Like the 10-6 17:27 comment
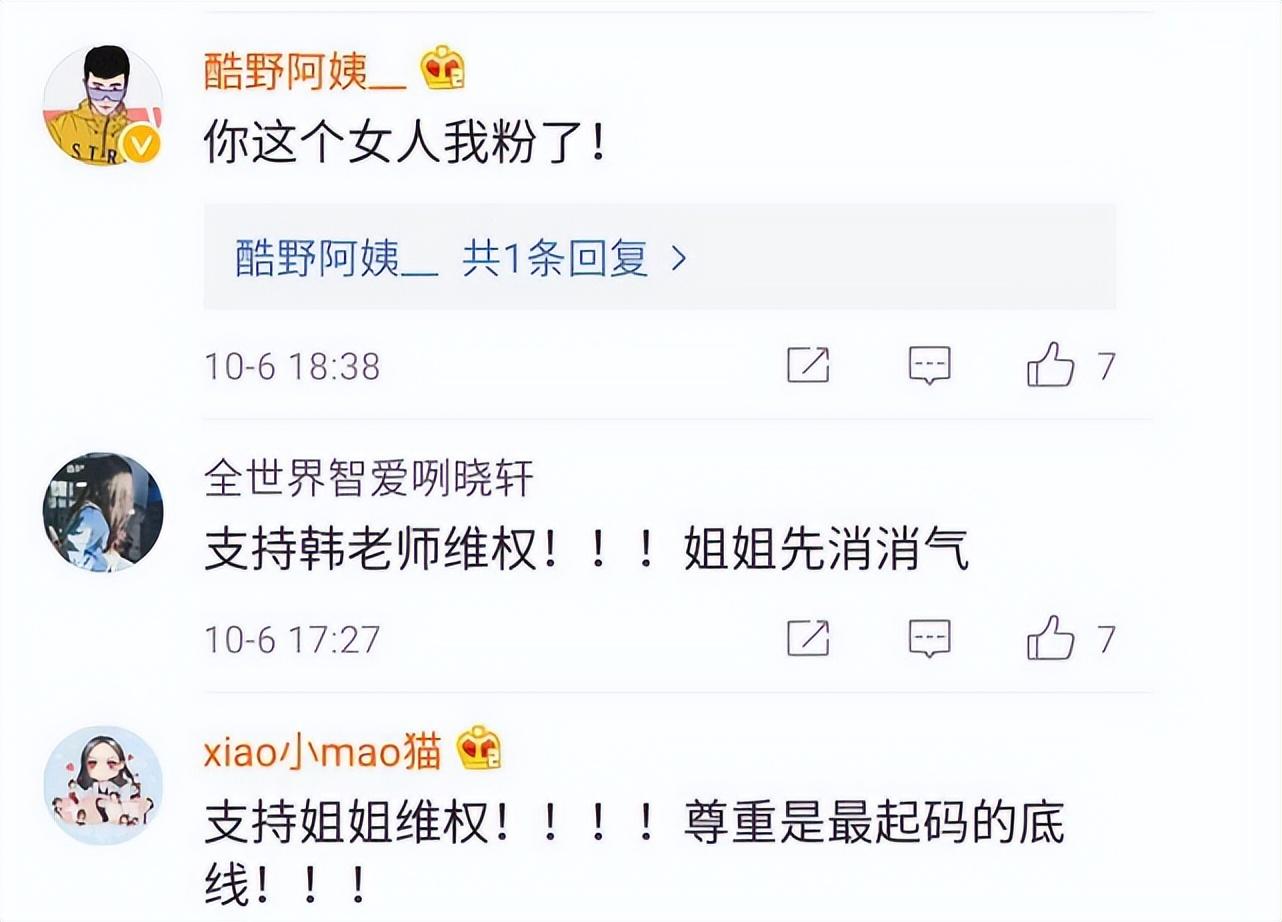The width and height of the screenshot is (1282, 922). pos(1051,637)
